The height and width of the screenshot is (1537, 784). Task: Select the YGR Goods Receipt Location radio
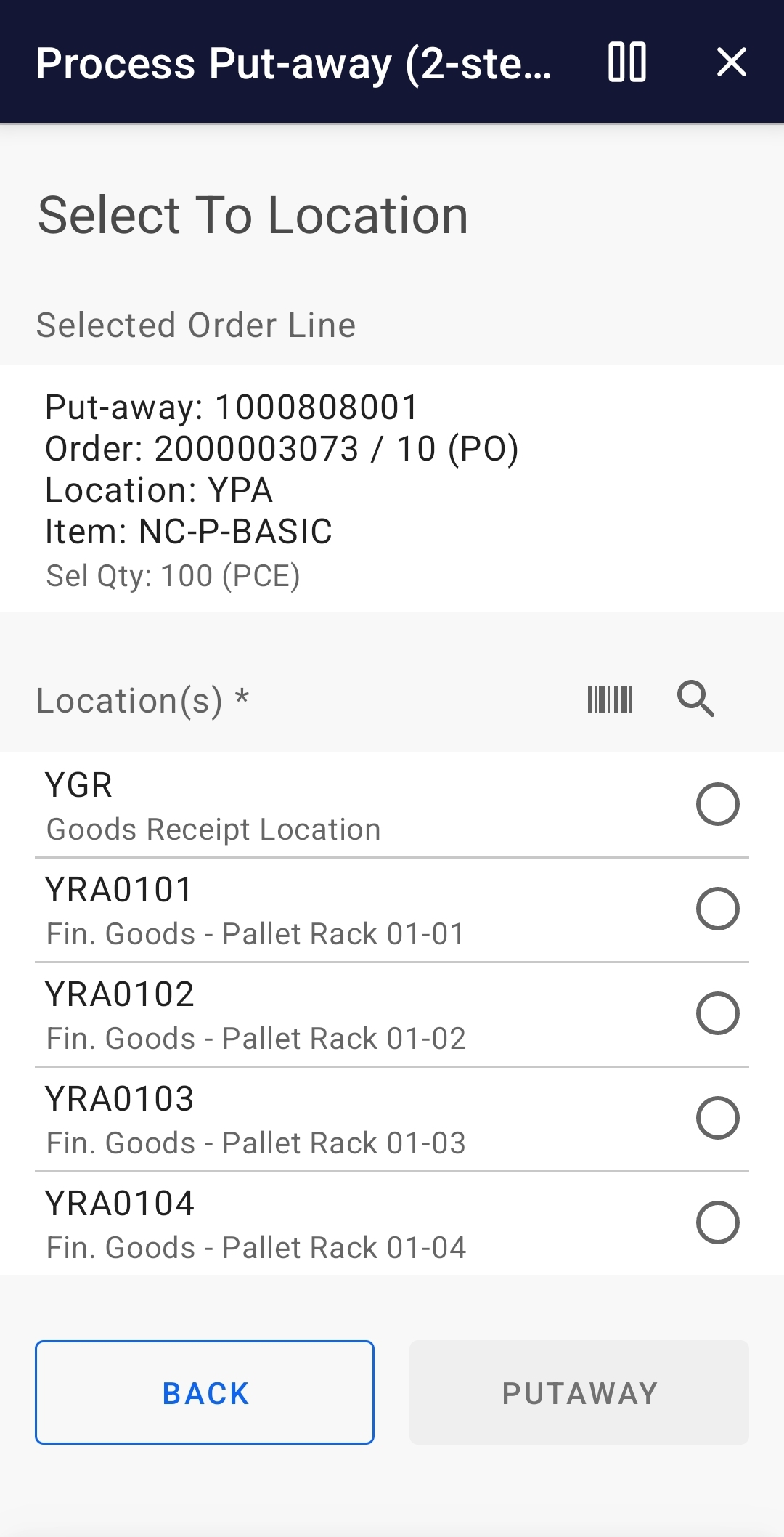717,805
